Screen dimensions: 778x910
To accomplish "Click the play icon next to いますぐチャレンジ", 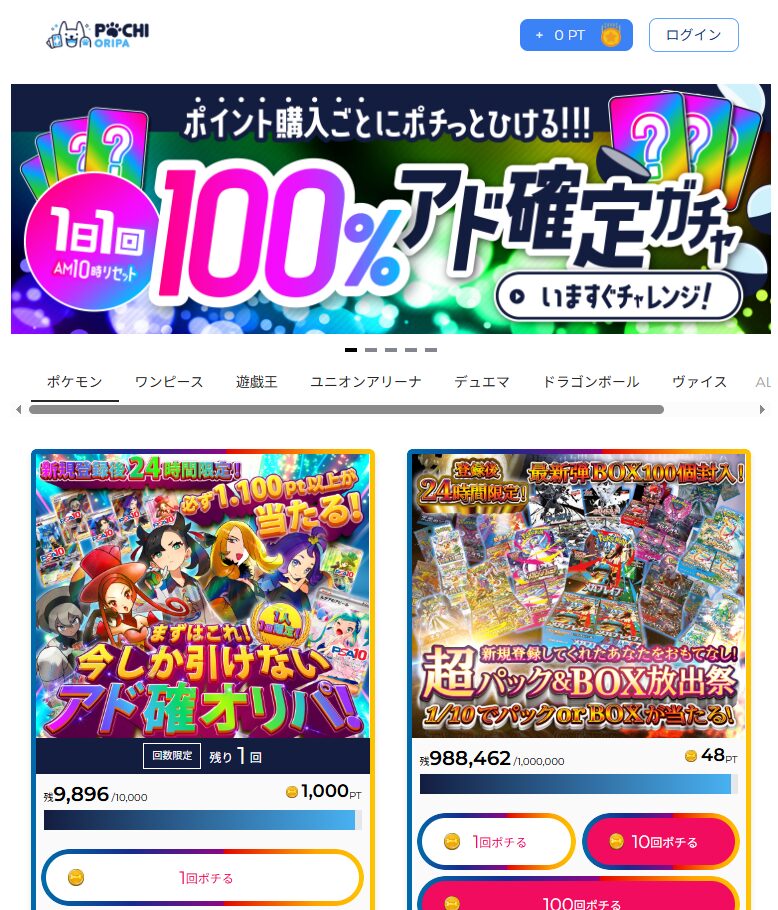I will coord(515,297).
